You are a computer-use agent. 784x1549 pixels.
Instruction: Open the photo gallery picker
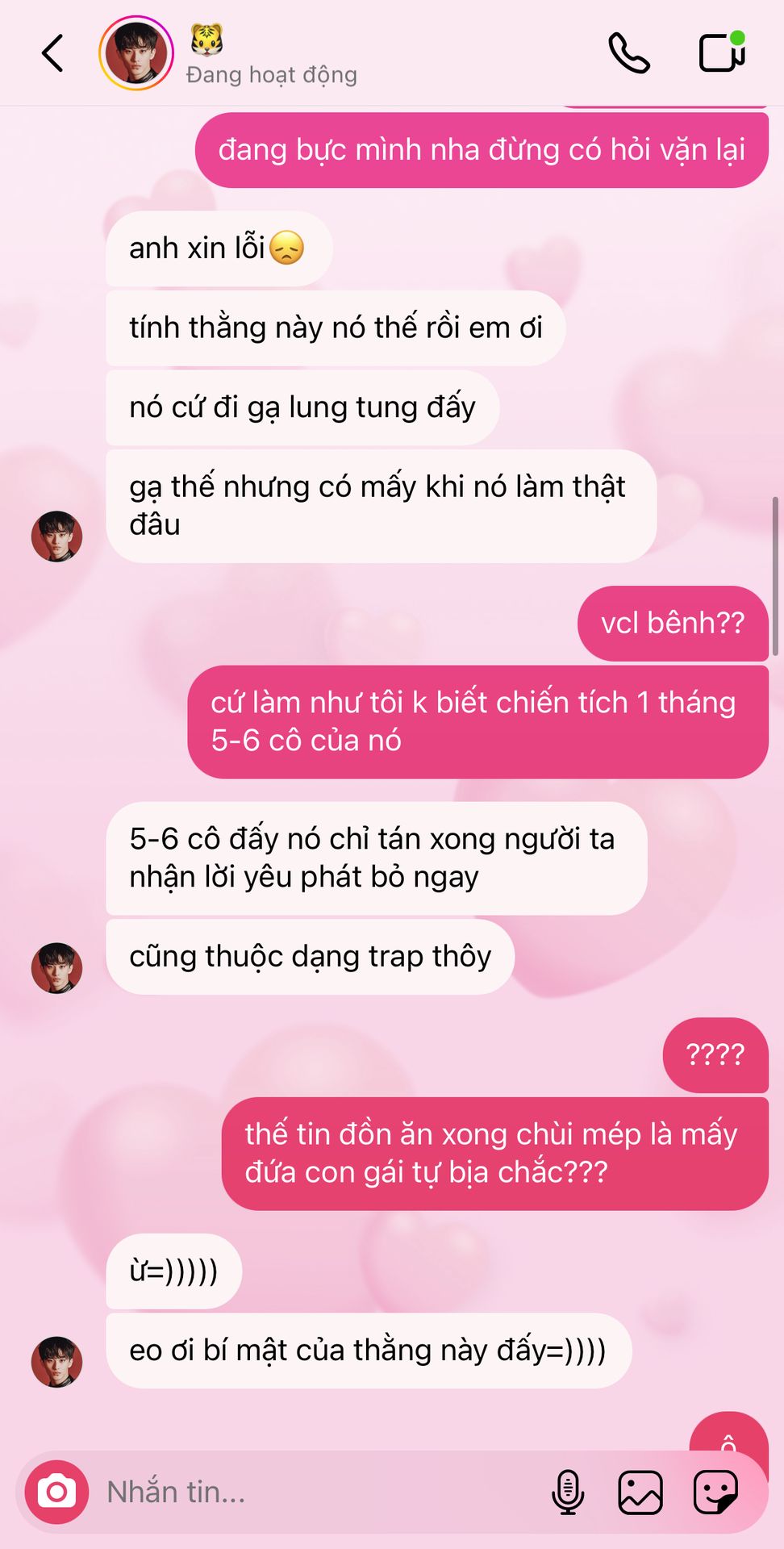(x=640, y=1492)
